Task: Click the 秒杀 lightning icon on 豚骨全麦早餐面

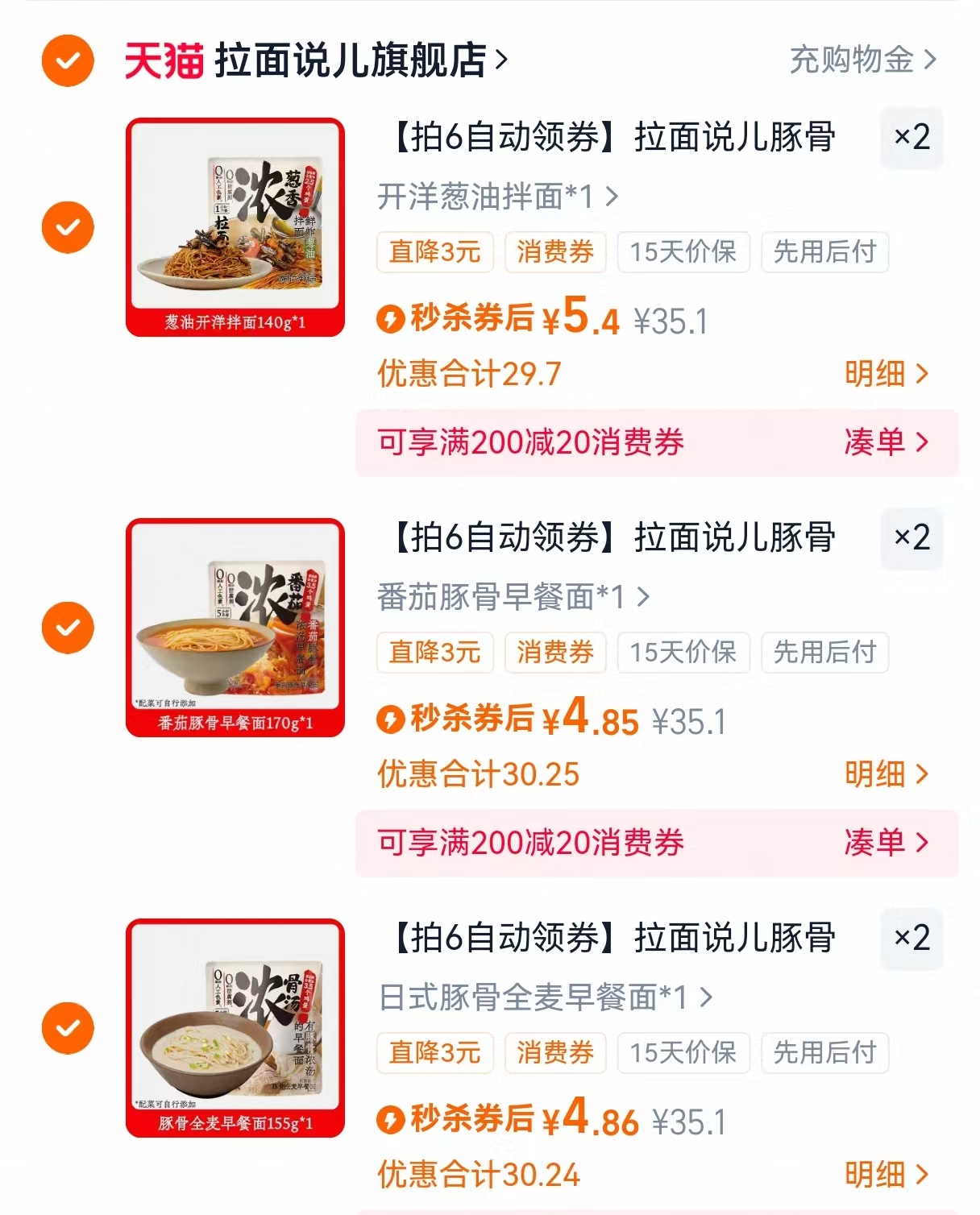Action: click(x=392, y=1121)
